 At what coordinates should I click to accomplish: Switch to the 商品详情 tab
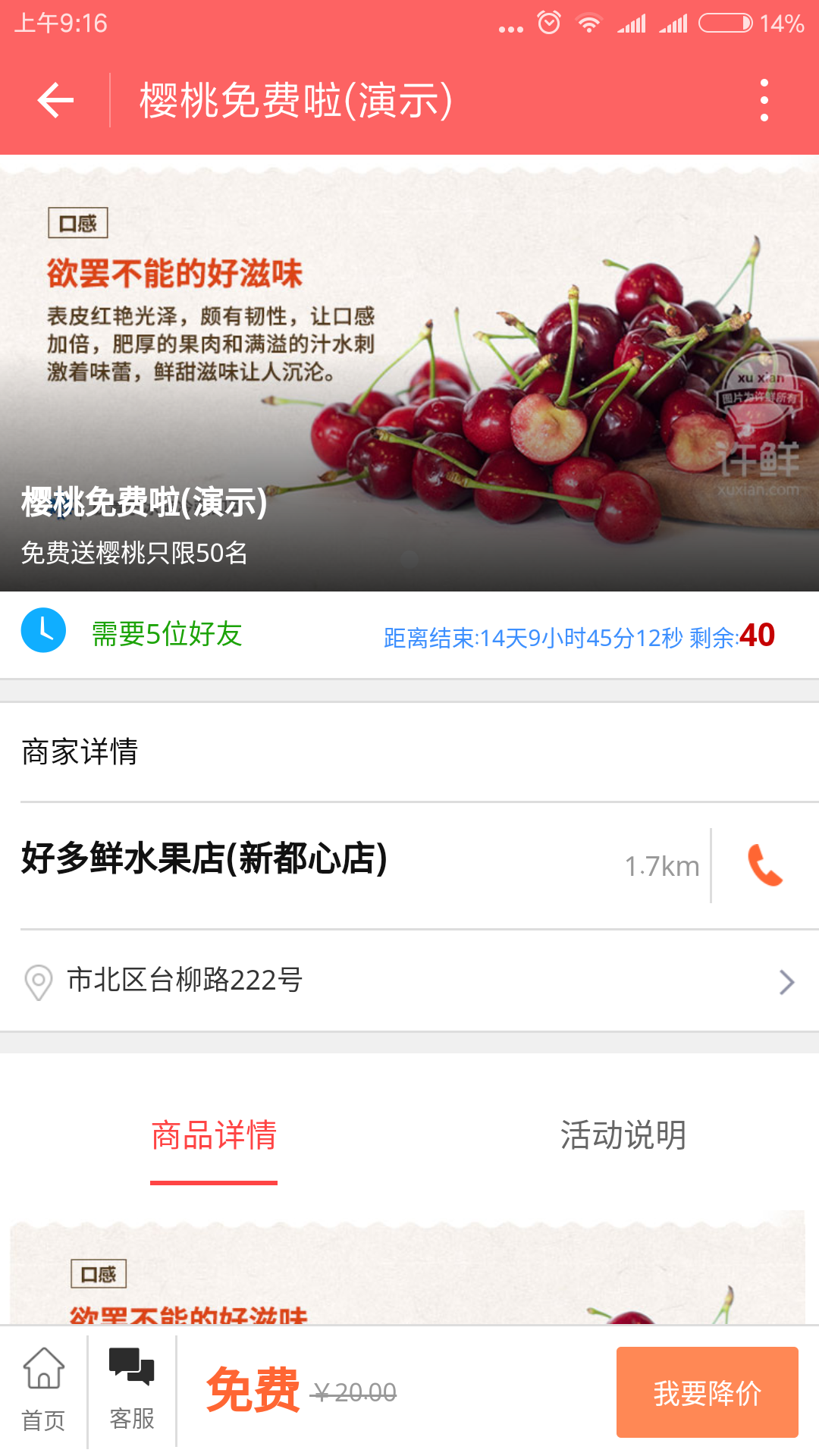[x=214, y=1136]
